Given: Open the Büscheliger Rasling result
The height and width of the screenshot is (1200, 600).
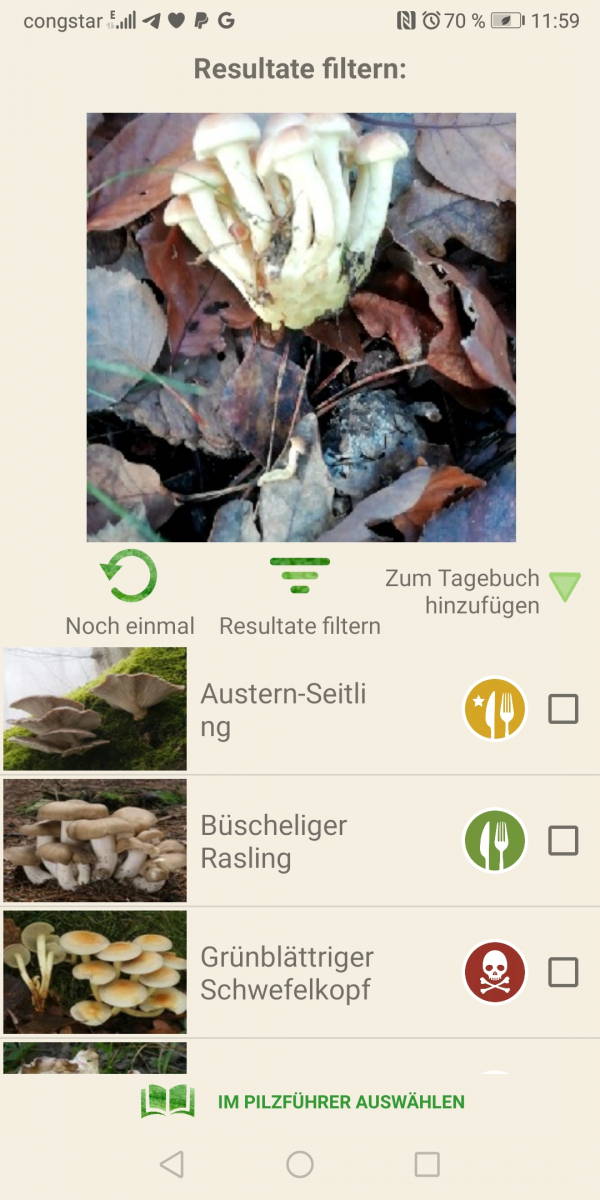Looking at the screenshot, I should tap(273, 841).
